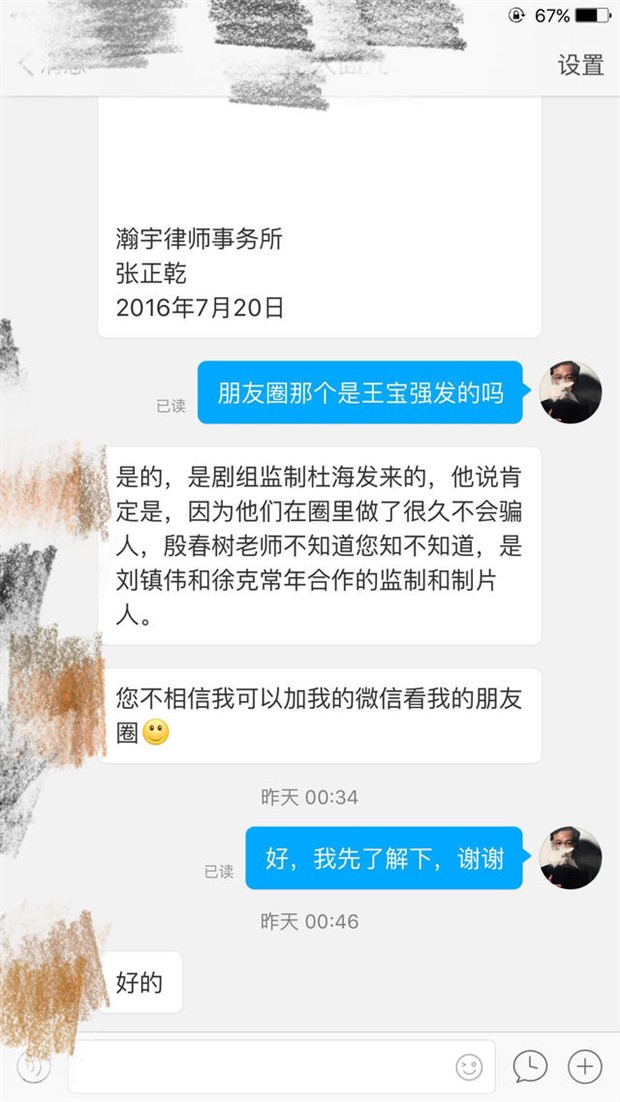Open sender avatar beside 朋友圈那个是王宝强发的吗
620x1102 pixels.
pos(570,393)
